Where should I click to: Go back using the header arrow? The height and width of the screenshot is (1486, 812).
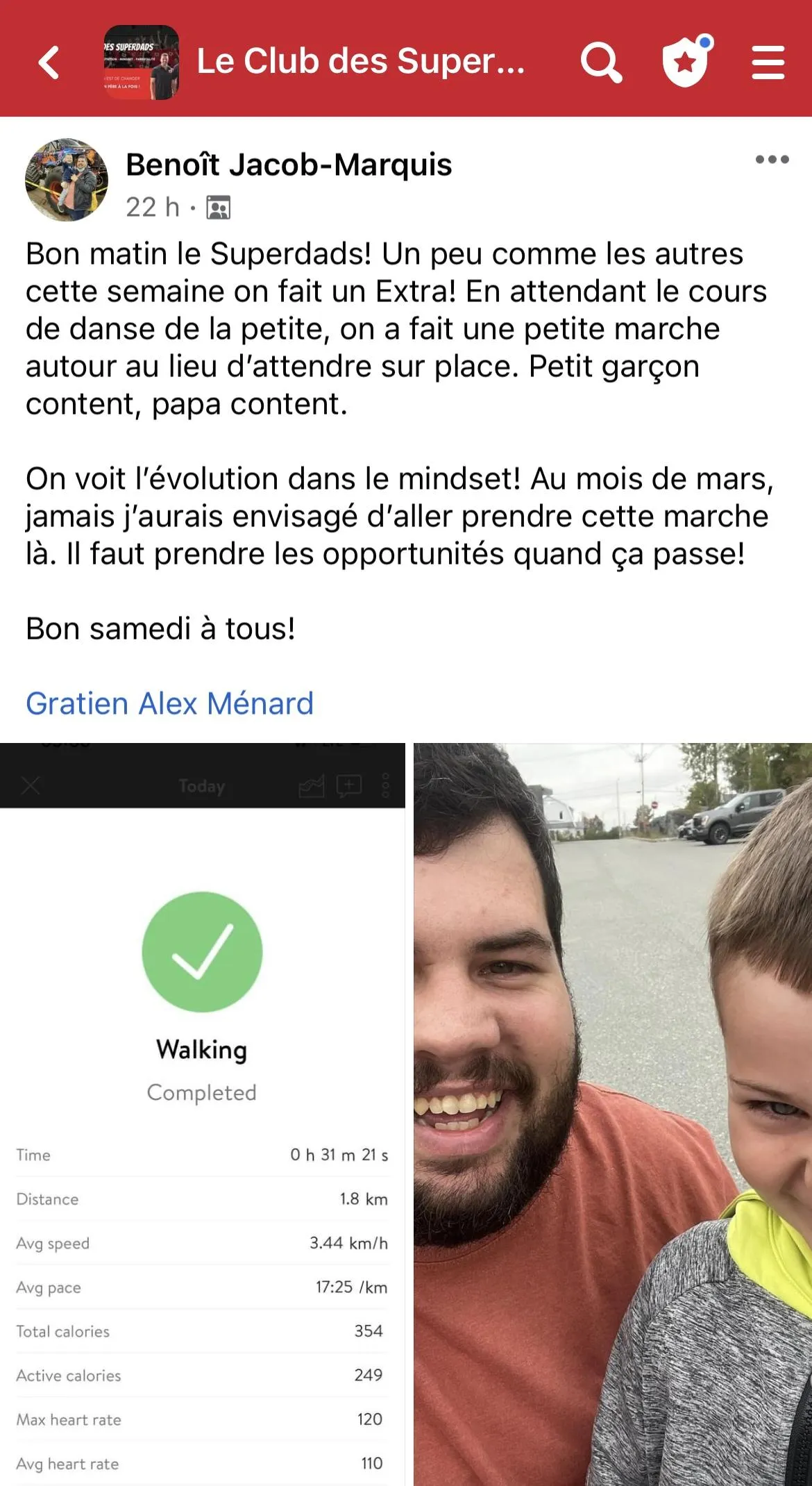click(49, 62)
